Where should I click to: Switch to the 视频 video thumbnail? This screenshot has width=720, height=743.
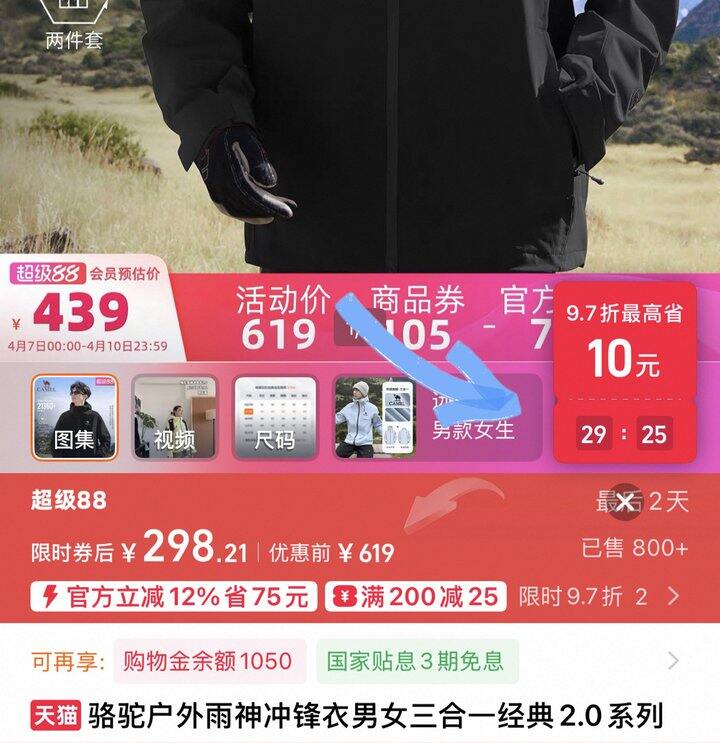[x=175, y=417]
